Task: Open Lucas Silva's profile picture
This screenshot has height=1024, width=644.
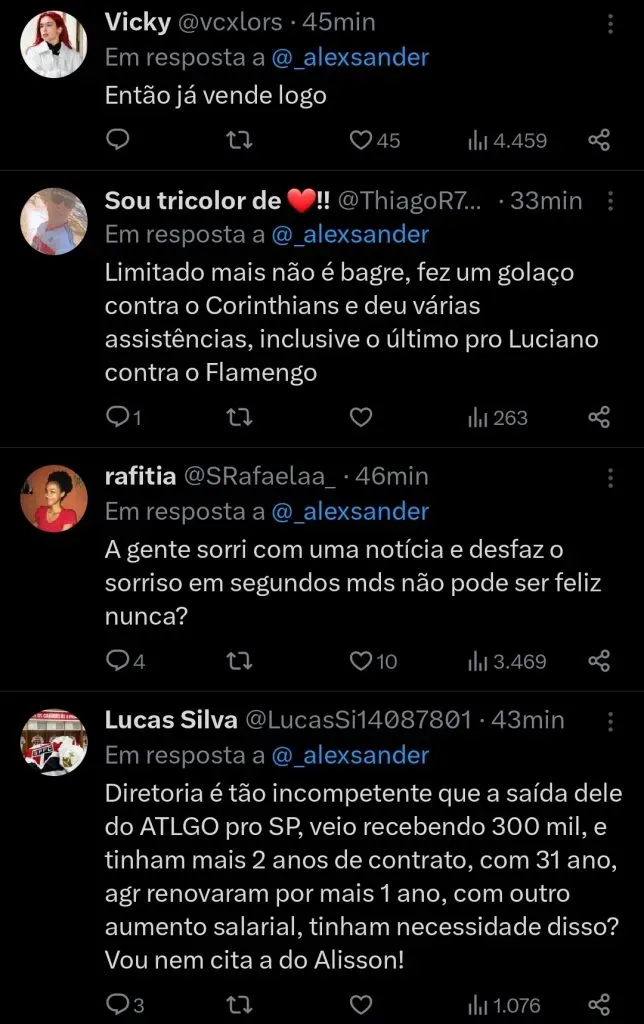Action: (54, 742)
